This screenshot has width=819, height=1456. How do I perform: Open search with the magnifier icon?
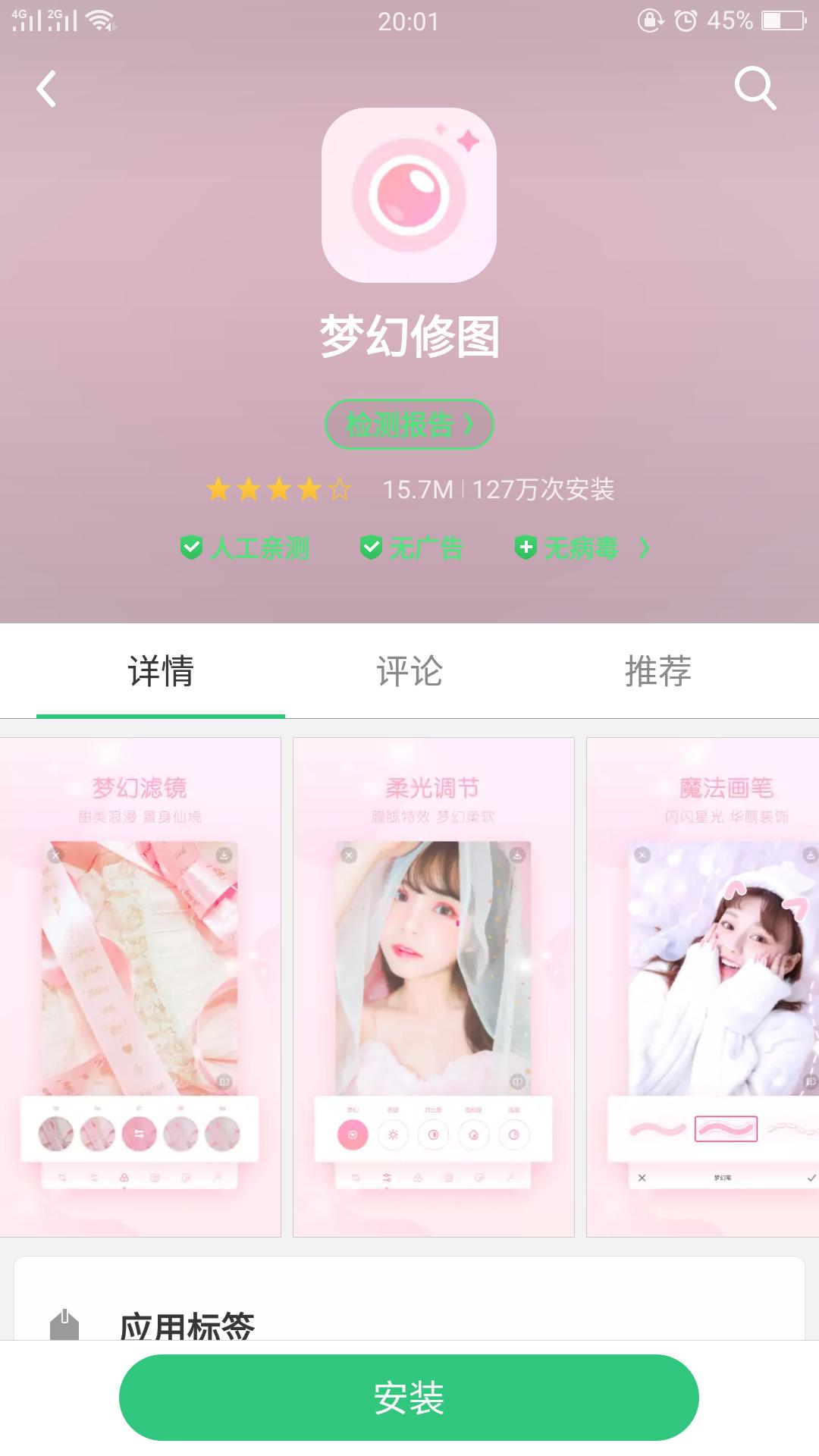[755, 89]
